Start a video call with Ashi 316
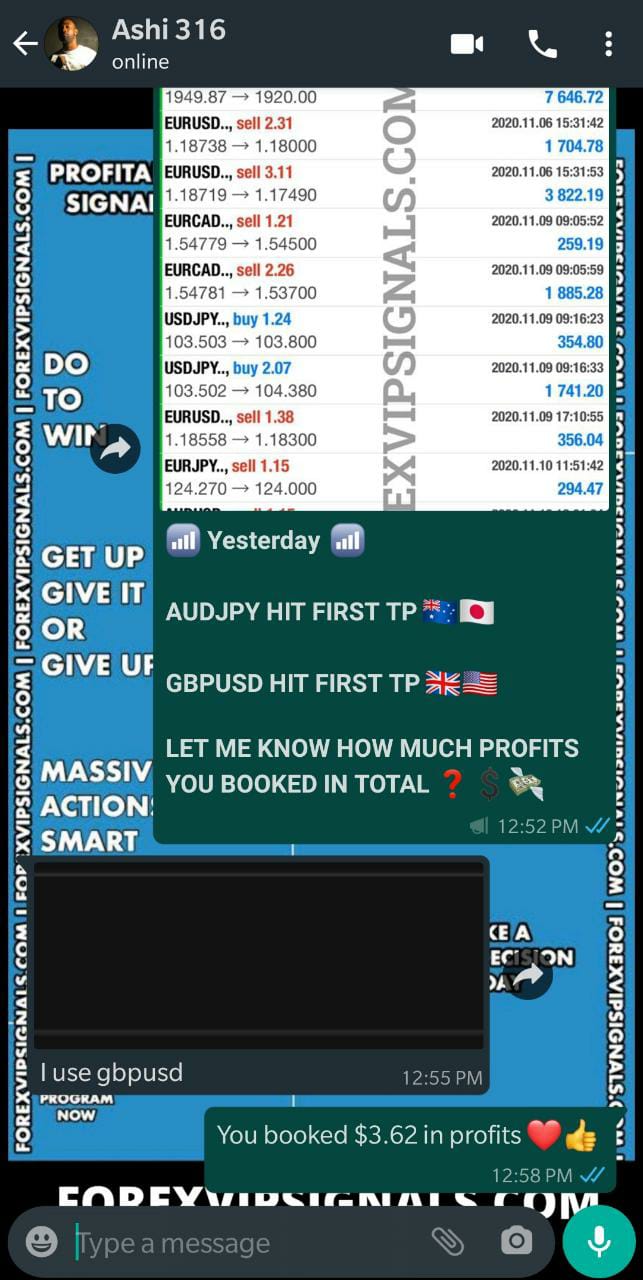This screenshot has width=643, height=1280. [467, 44]
